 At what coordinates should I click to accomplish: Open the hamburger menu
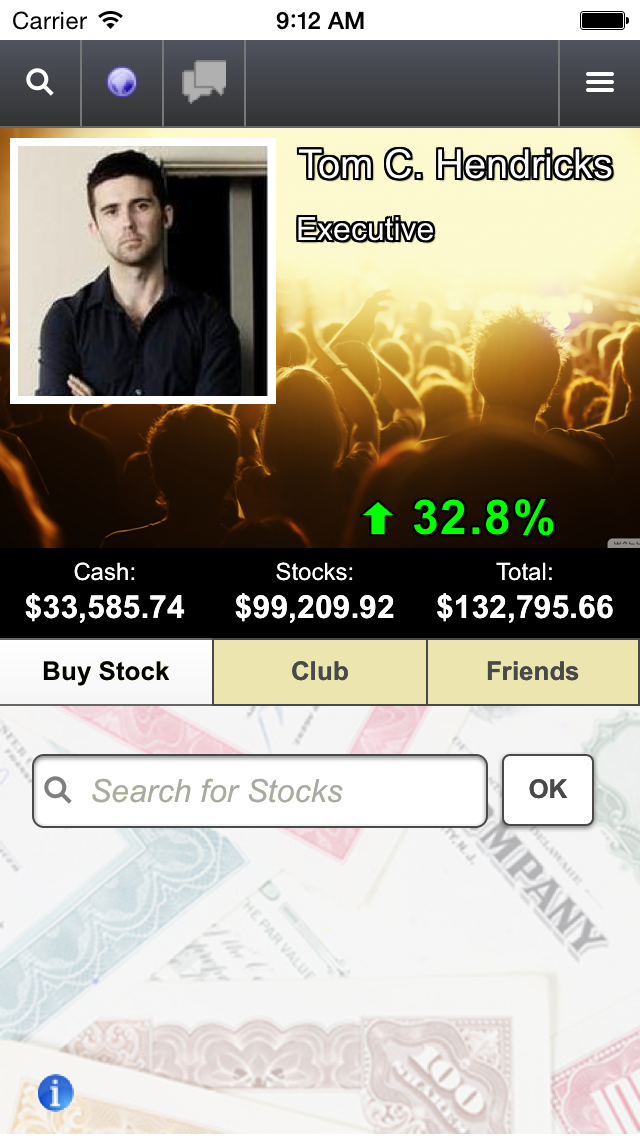click(x=600, y=83)
